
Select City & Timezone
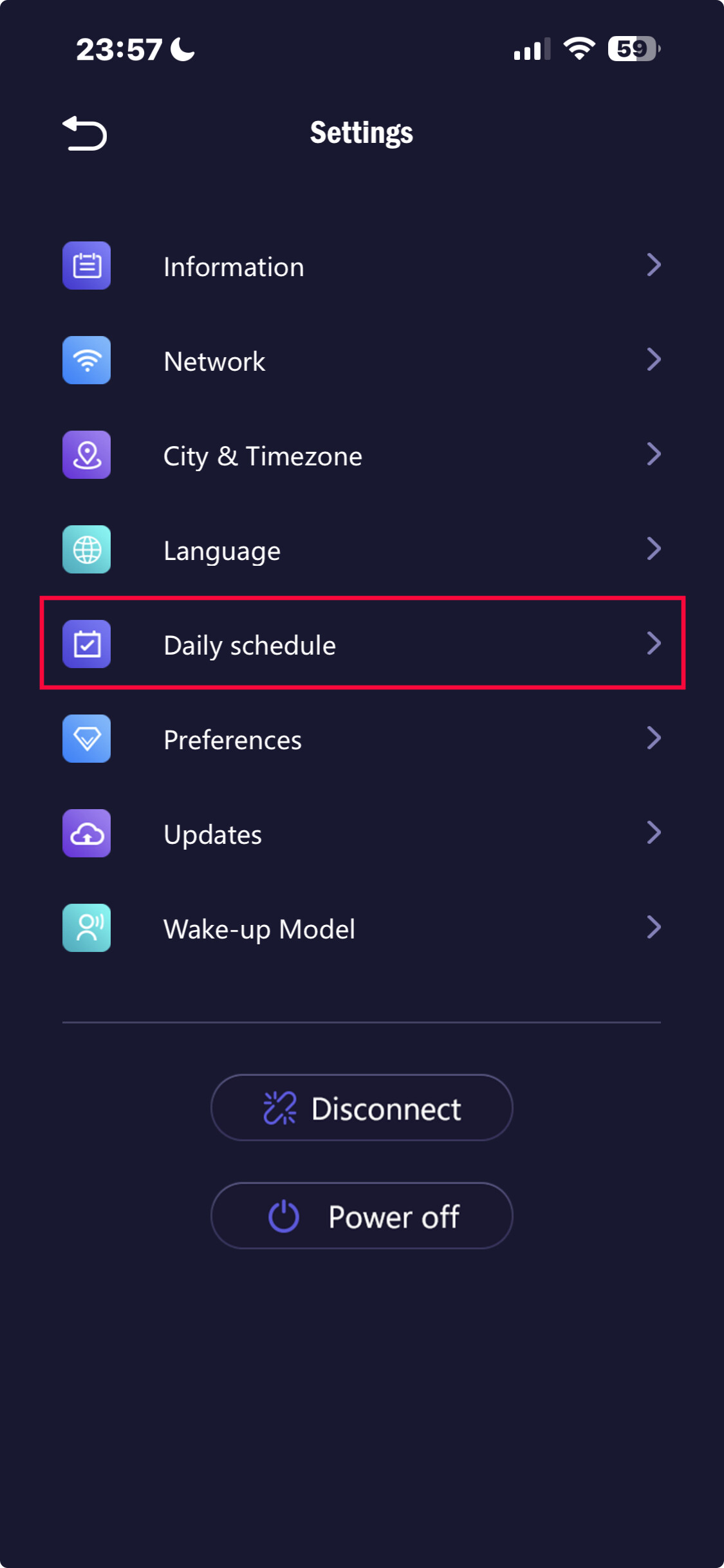click(361, 455)
